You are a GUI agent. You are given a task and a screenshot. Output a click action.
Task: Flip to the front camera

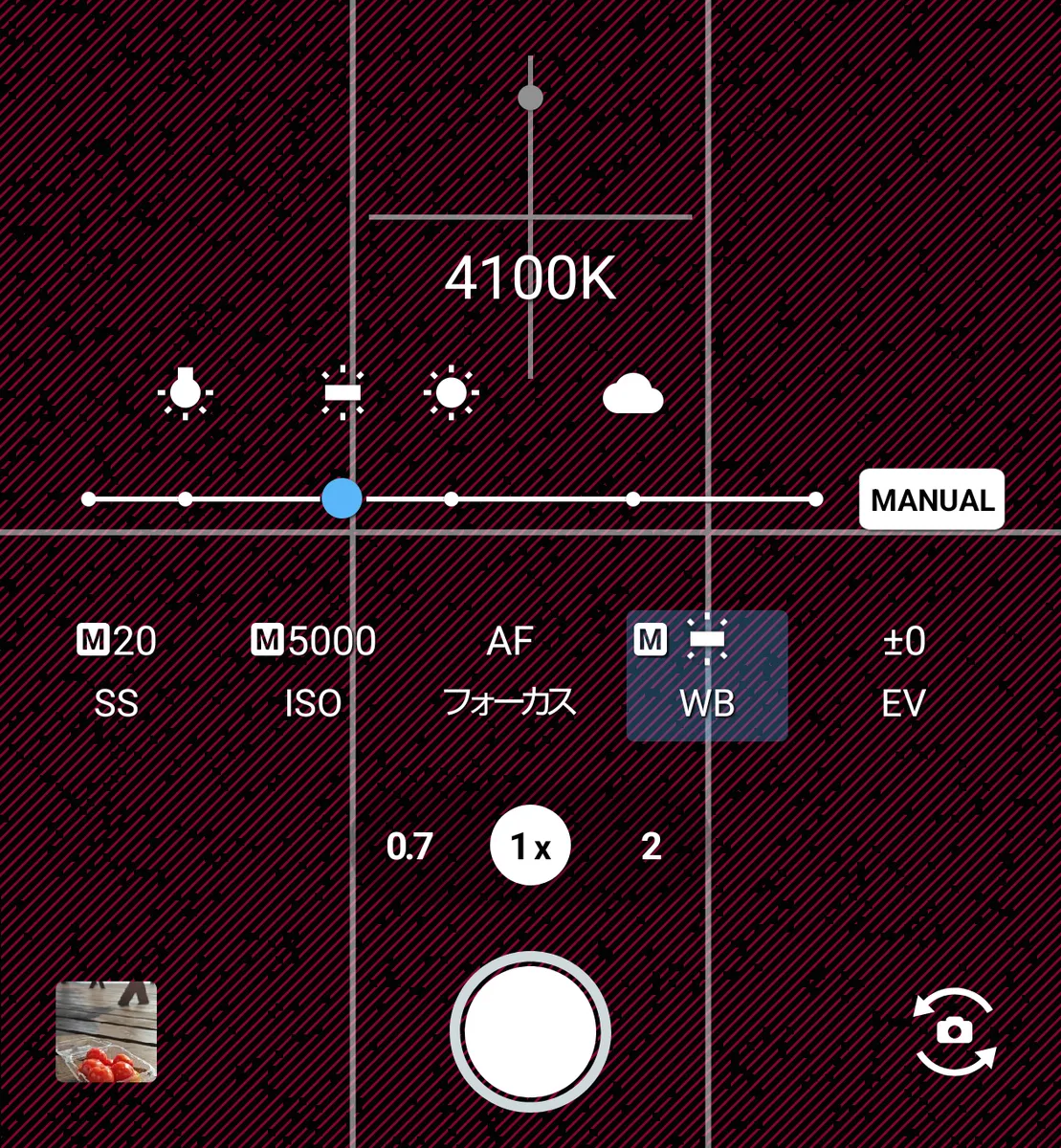click(954, 1032)
